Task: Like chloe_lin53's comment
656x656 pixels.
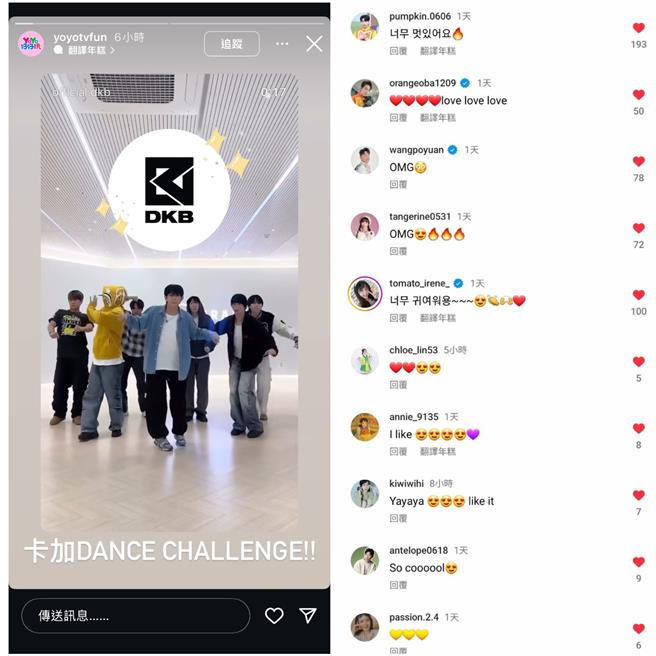Action: tap(638, 362)
